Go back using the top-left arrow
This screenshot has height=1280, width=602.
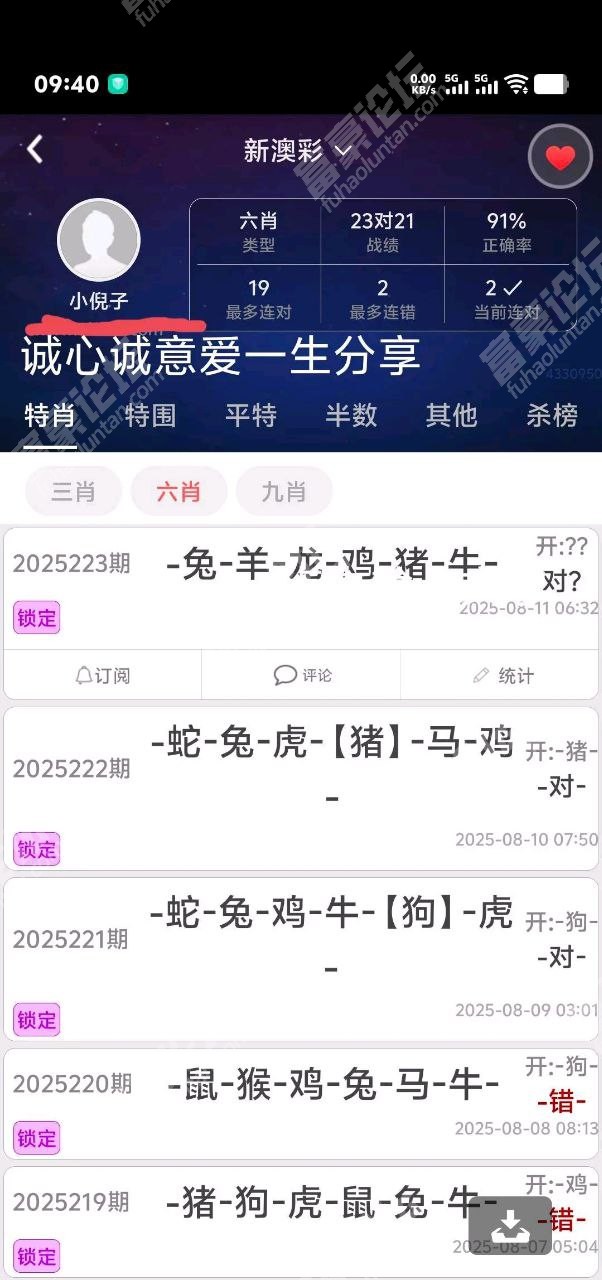pos(35,150)
